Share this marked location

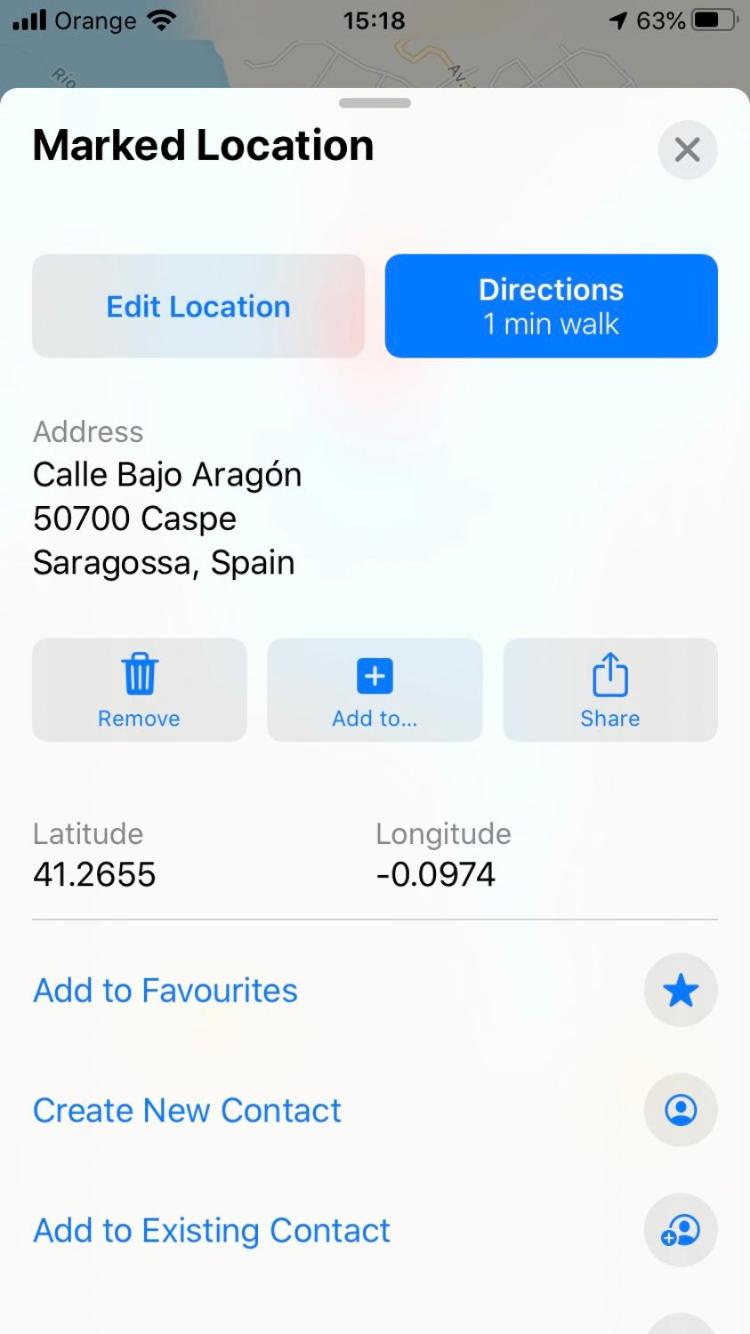[x=610, y=690]
